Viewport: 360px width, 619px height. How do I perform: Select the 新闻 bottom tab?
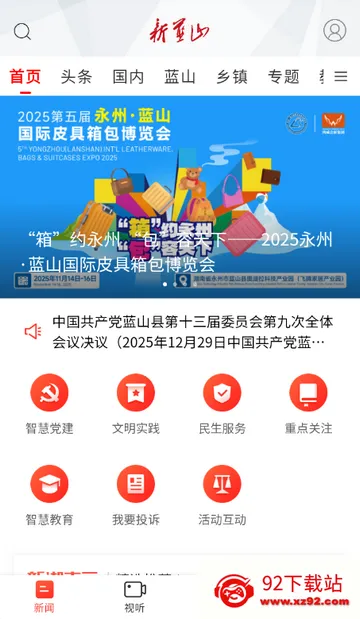pos(44,597)
